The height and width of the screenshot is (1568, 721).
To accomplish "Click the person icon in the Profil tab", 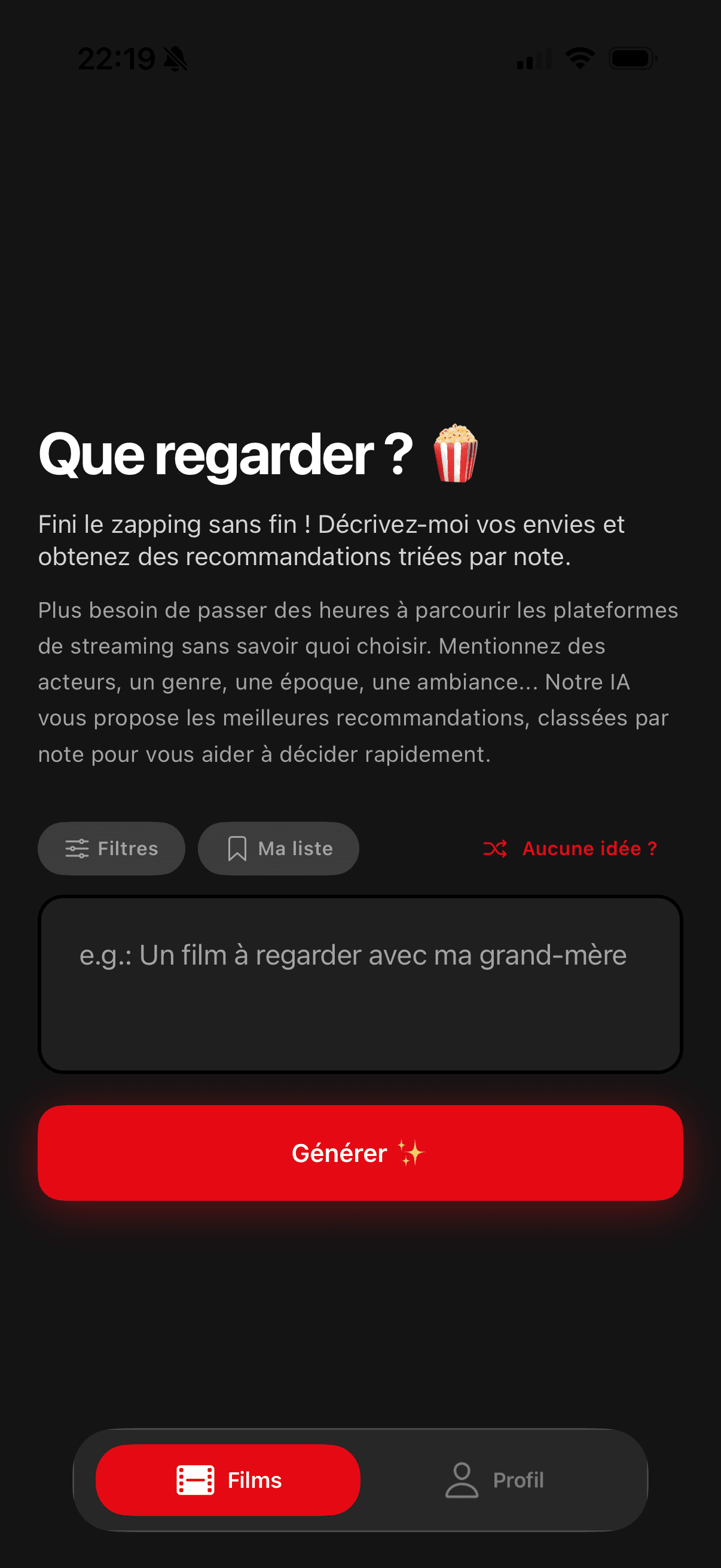I will [462, 1480].
